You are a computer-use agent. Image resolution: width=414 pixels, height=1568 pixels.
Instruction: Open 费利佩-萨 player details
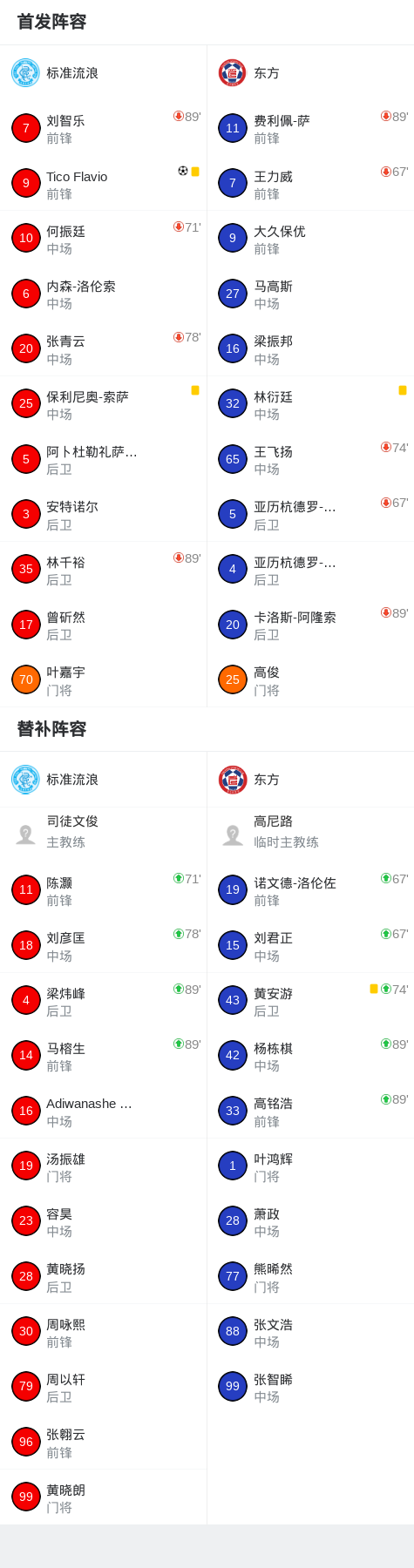coord(310,128)
